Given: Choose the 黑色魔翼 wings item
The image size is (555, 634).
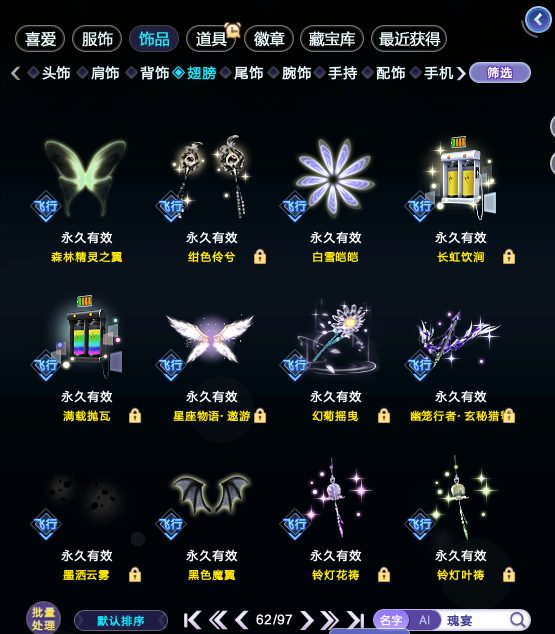Looking at the screenshot, I should 211,518.
